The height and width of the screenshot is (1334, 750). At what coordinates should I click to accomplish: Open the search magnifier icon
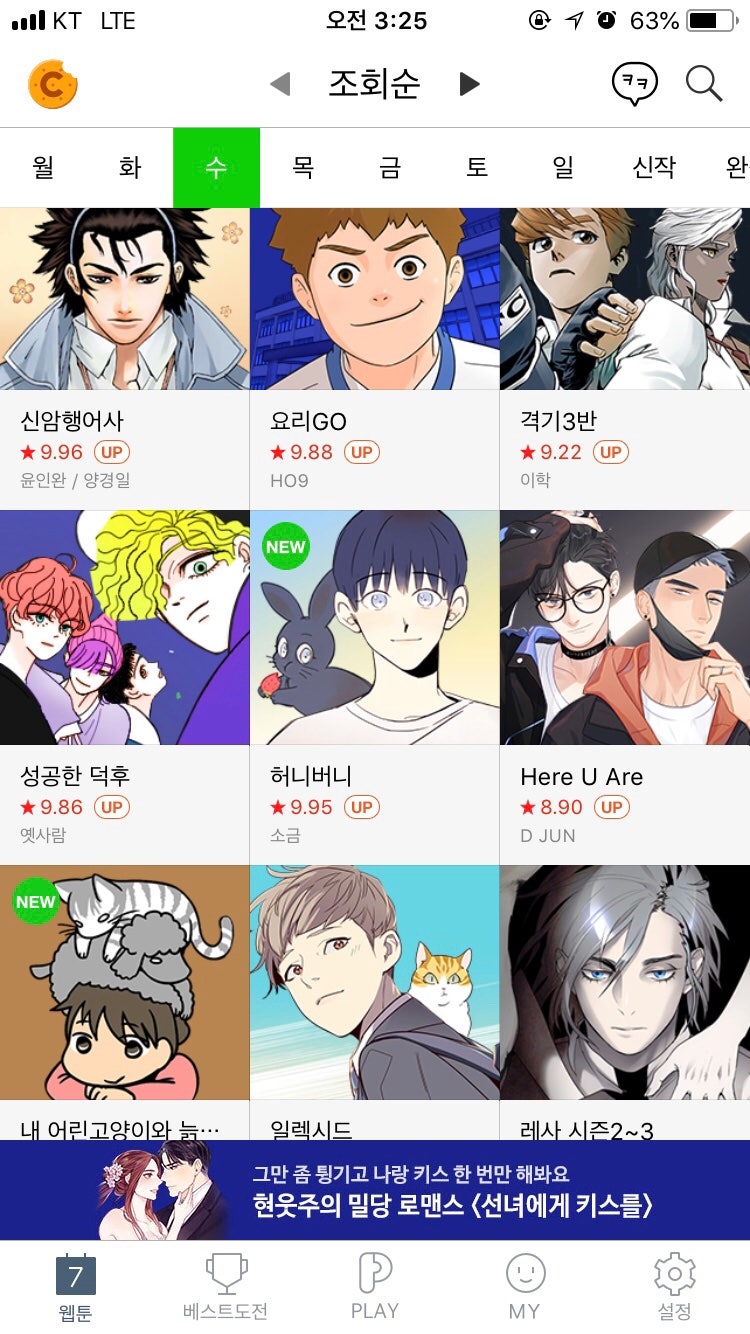coord(703,85)
